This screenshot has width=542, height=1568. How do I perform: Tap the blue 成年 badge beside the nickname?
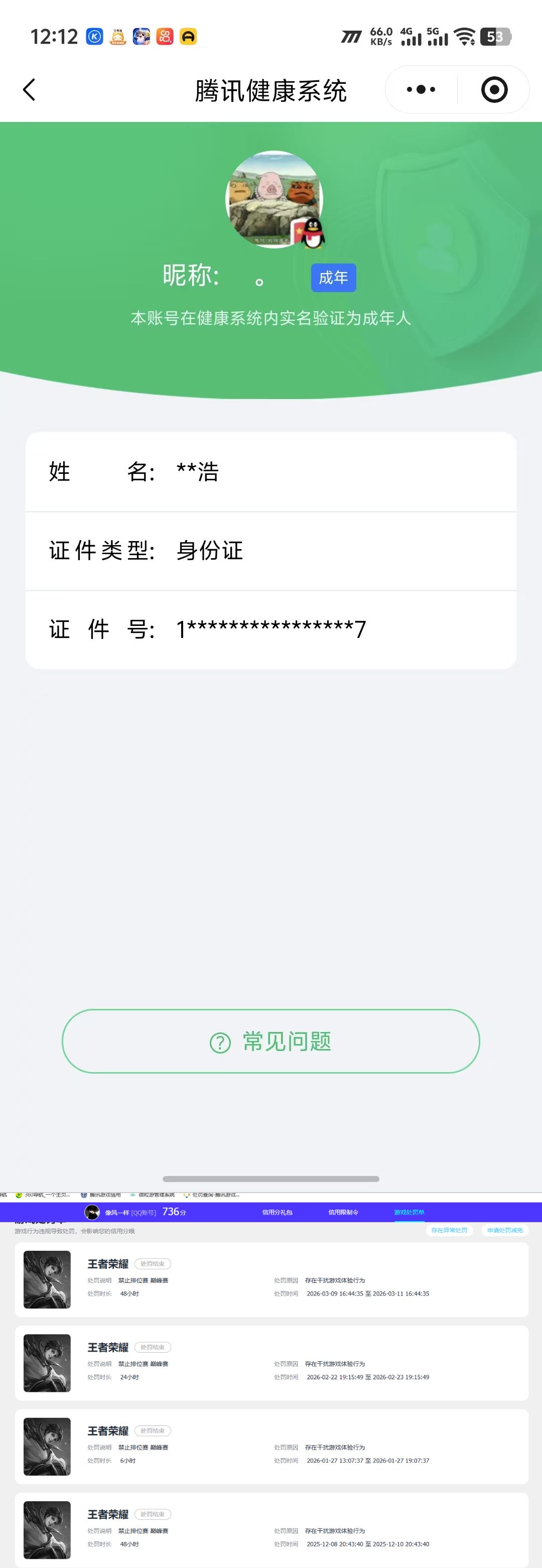point(333,277)
